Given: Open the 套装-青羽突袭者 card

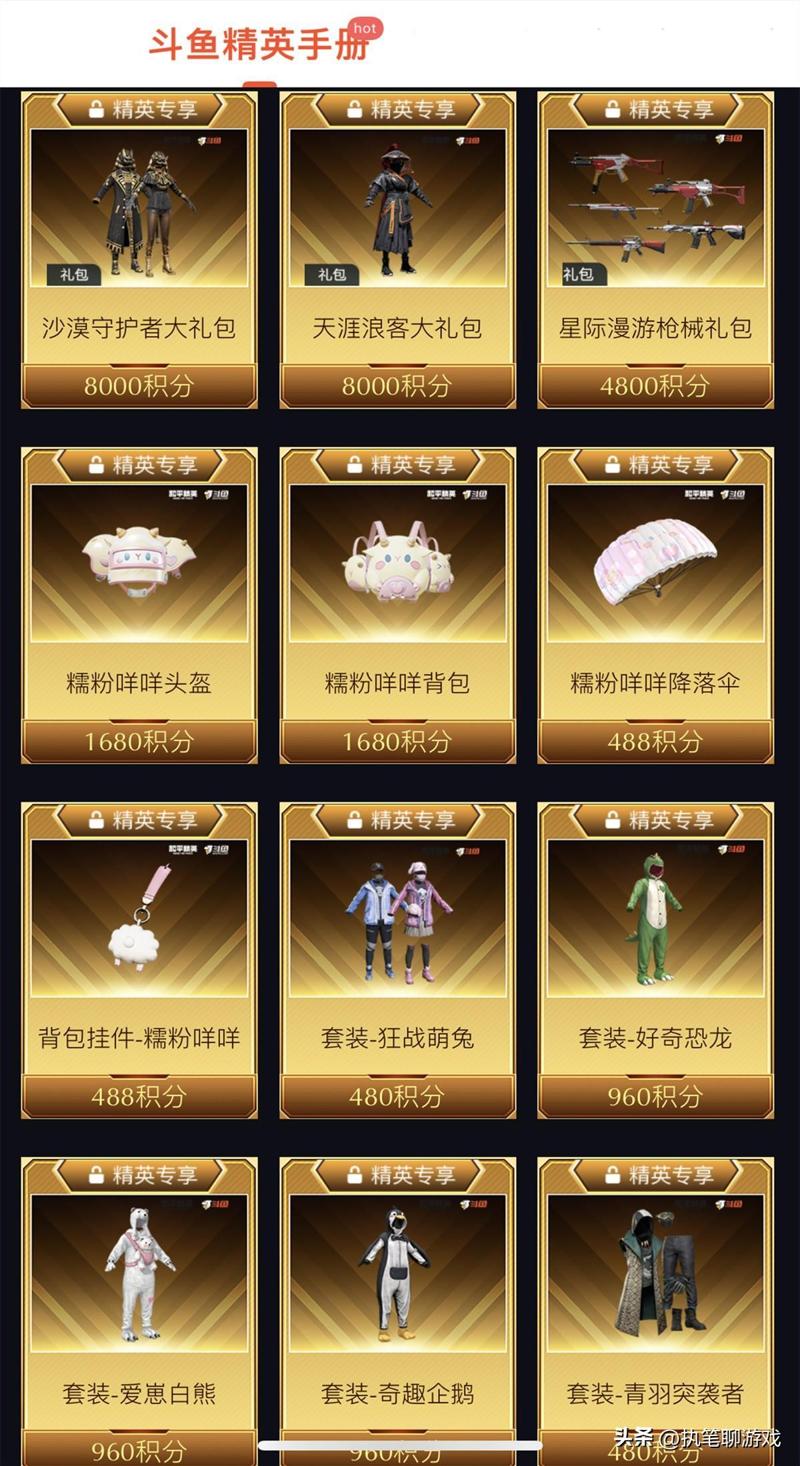Looking at the screenshot, I should click(655, 1310).
